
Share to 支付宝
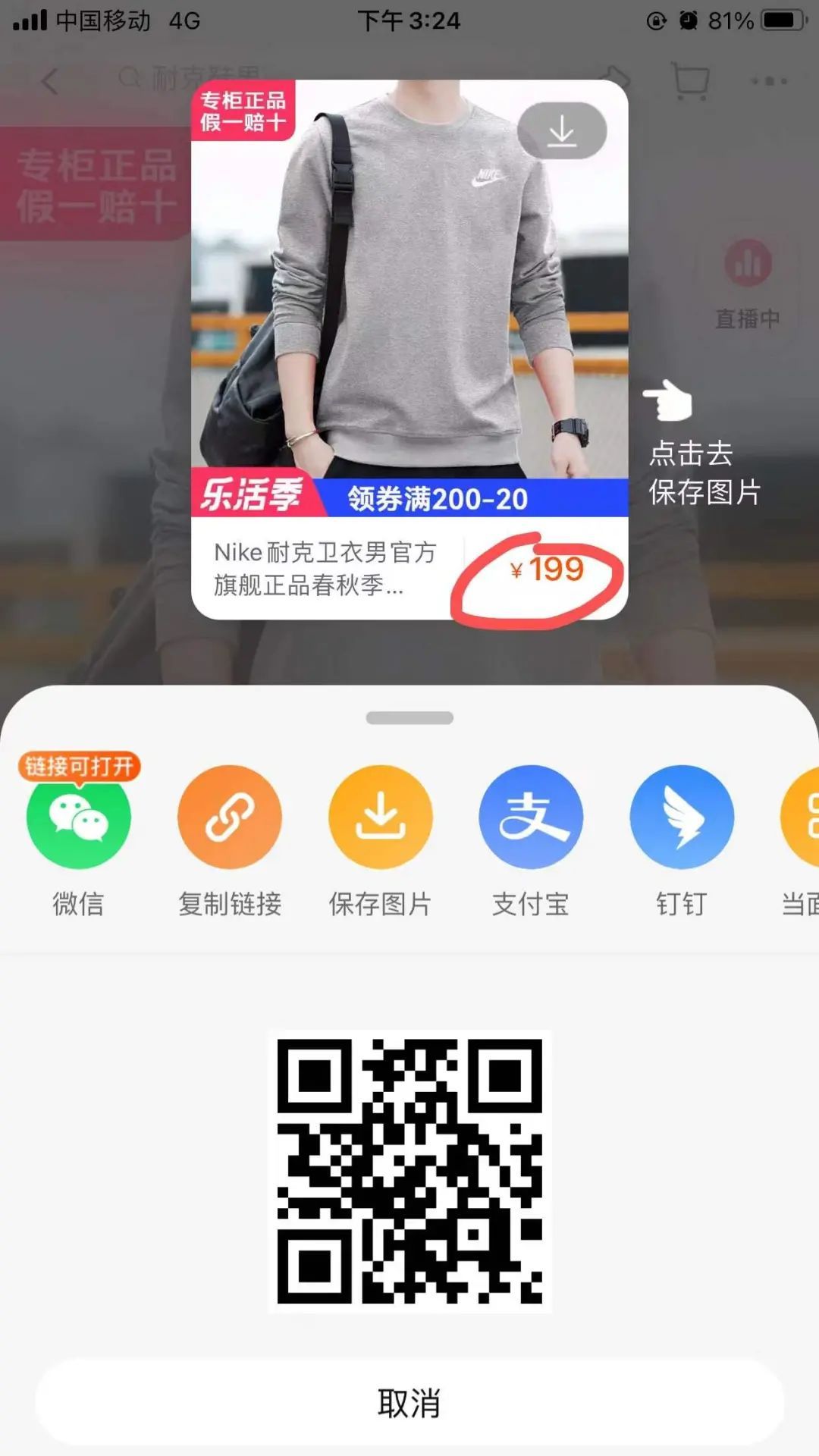pos(531,817)
